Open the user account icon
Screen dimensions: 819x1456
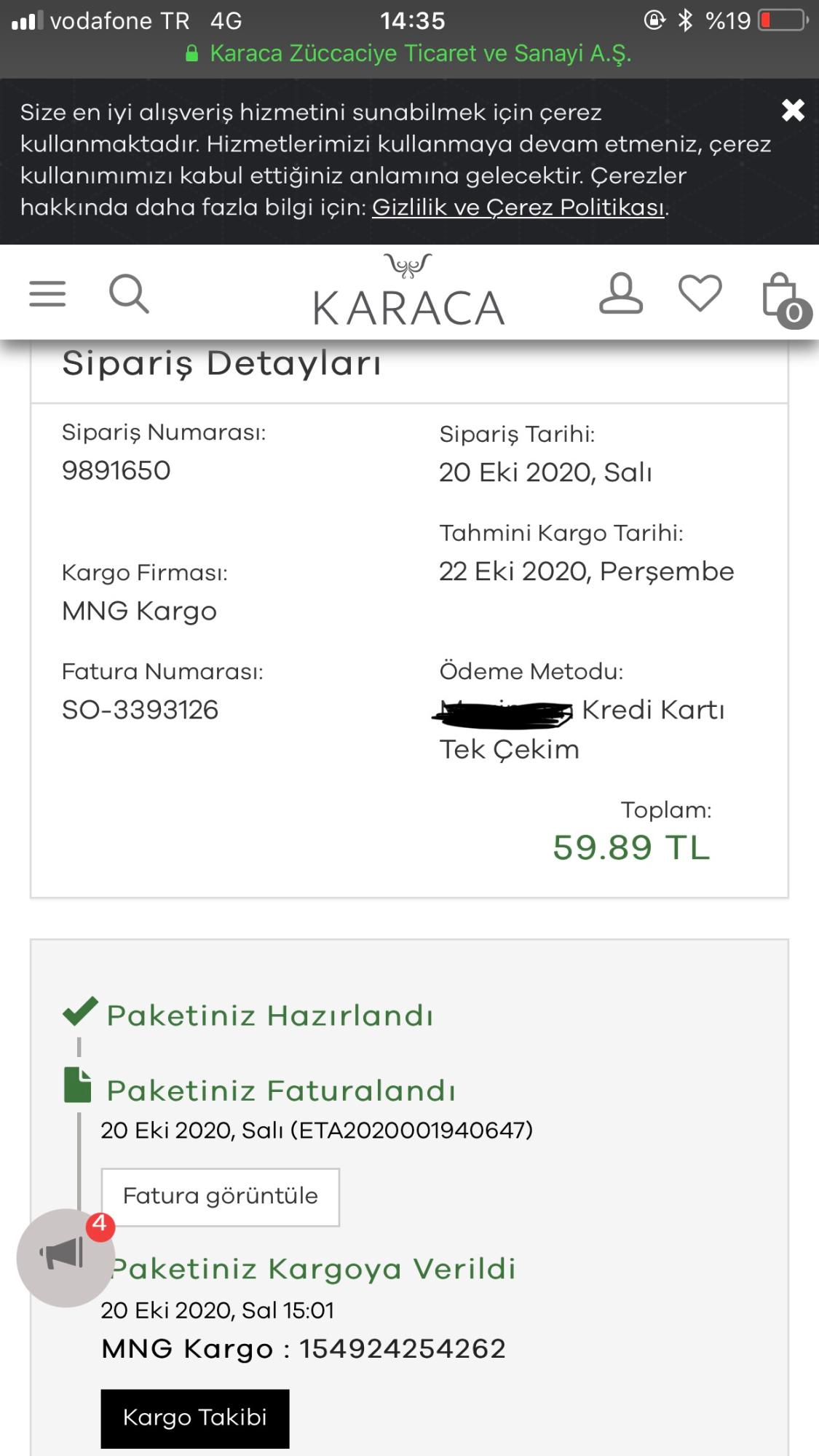click(x=621, y=293)
